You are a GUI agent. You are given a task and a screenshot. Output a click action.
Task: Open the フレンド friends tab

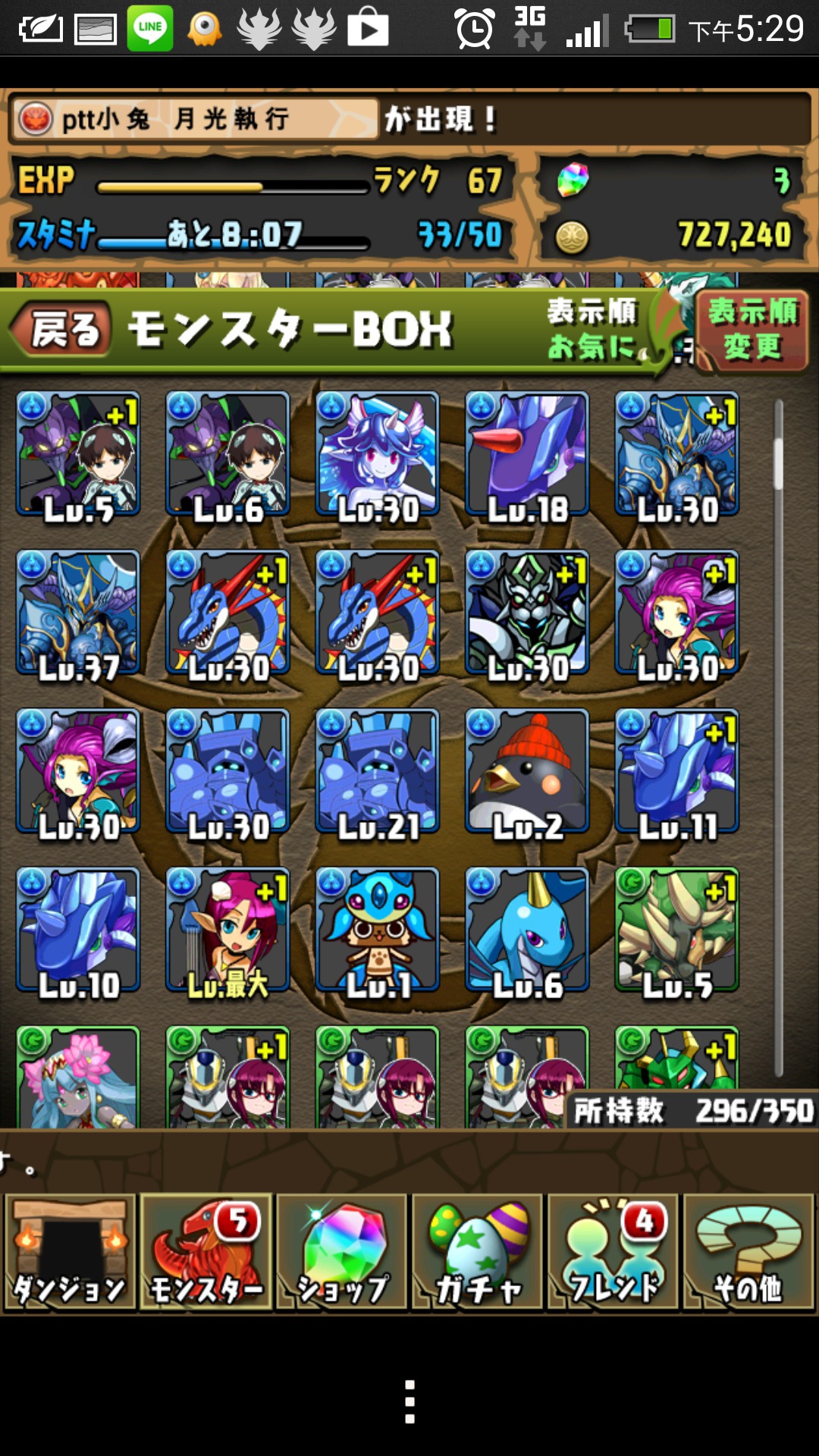613,1252
